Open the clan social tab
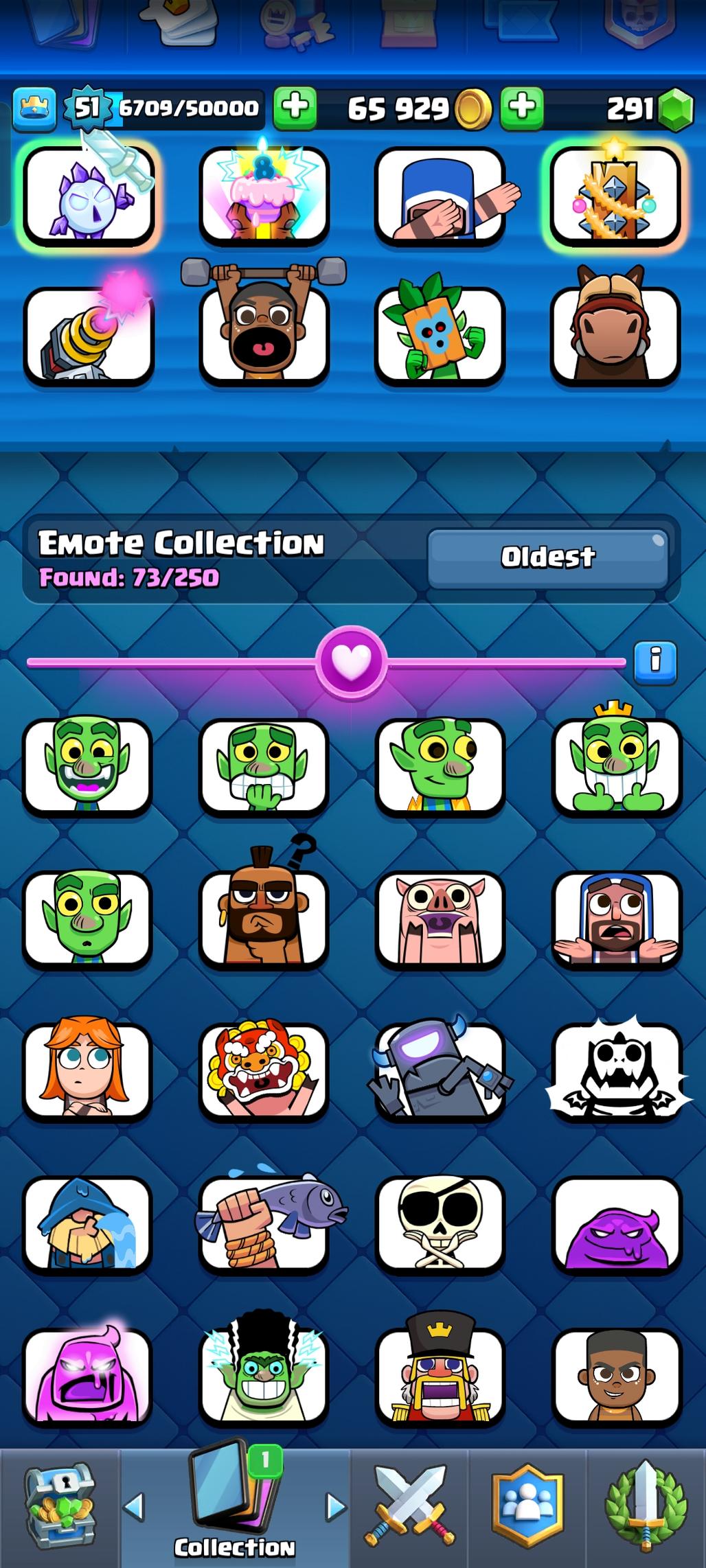 click(527, 1507)
